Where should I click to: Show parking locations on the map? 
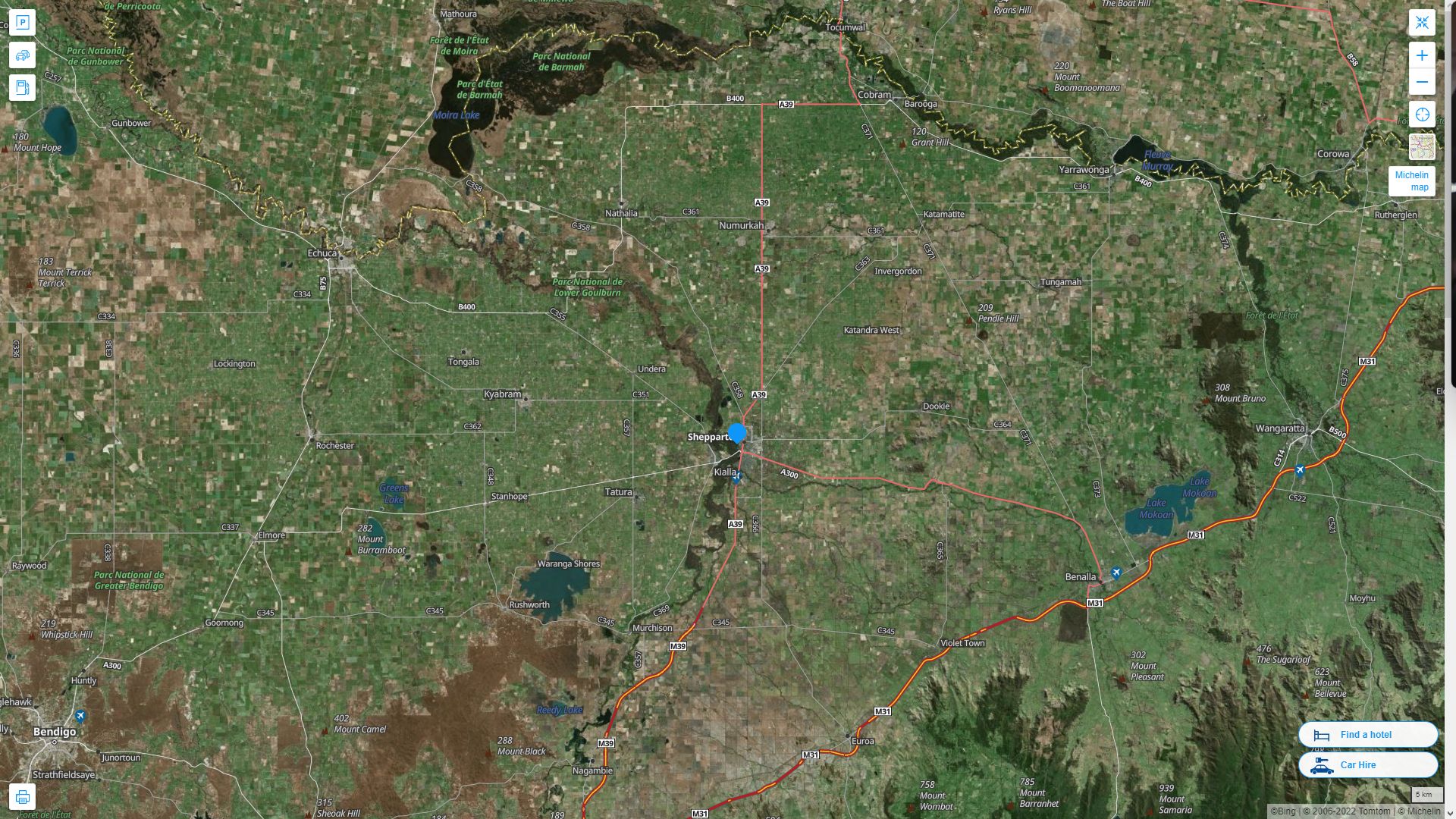point(22,23)
